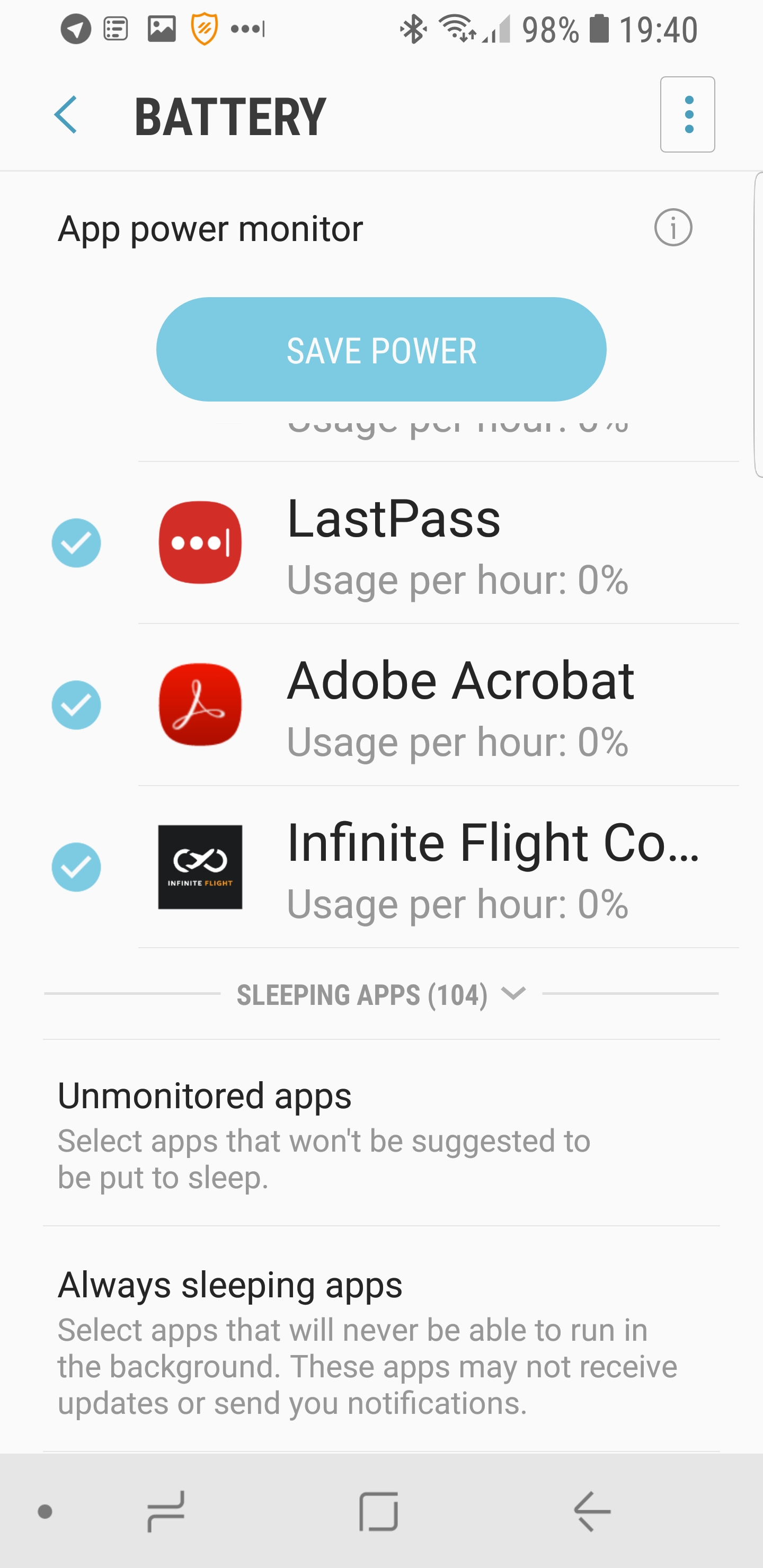Open the three-dot overflow menu

click(687, 114)
